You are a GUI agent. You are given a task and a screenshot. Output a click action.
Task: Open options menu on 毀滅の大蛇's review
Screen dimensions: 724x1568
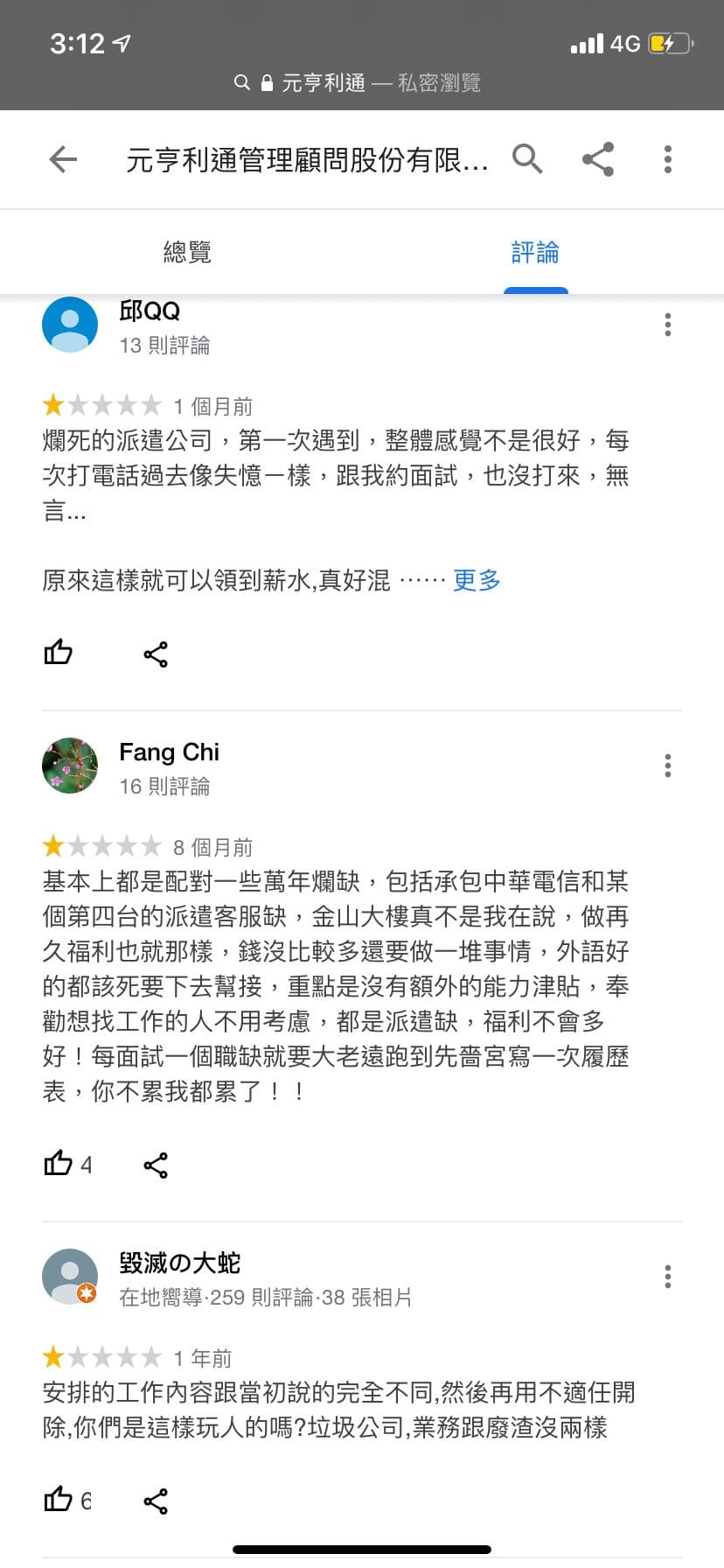pyautogui.click(x=667, y=1277)
